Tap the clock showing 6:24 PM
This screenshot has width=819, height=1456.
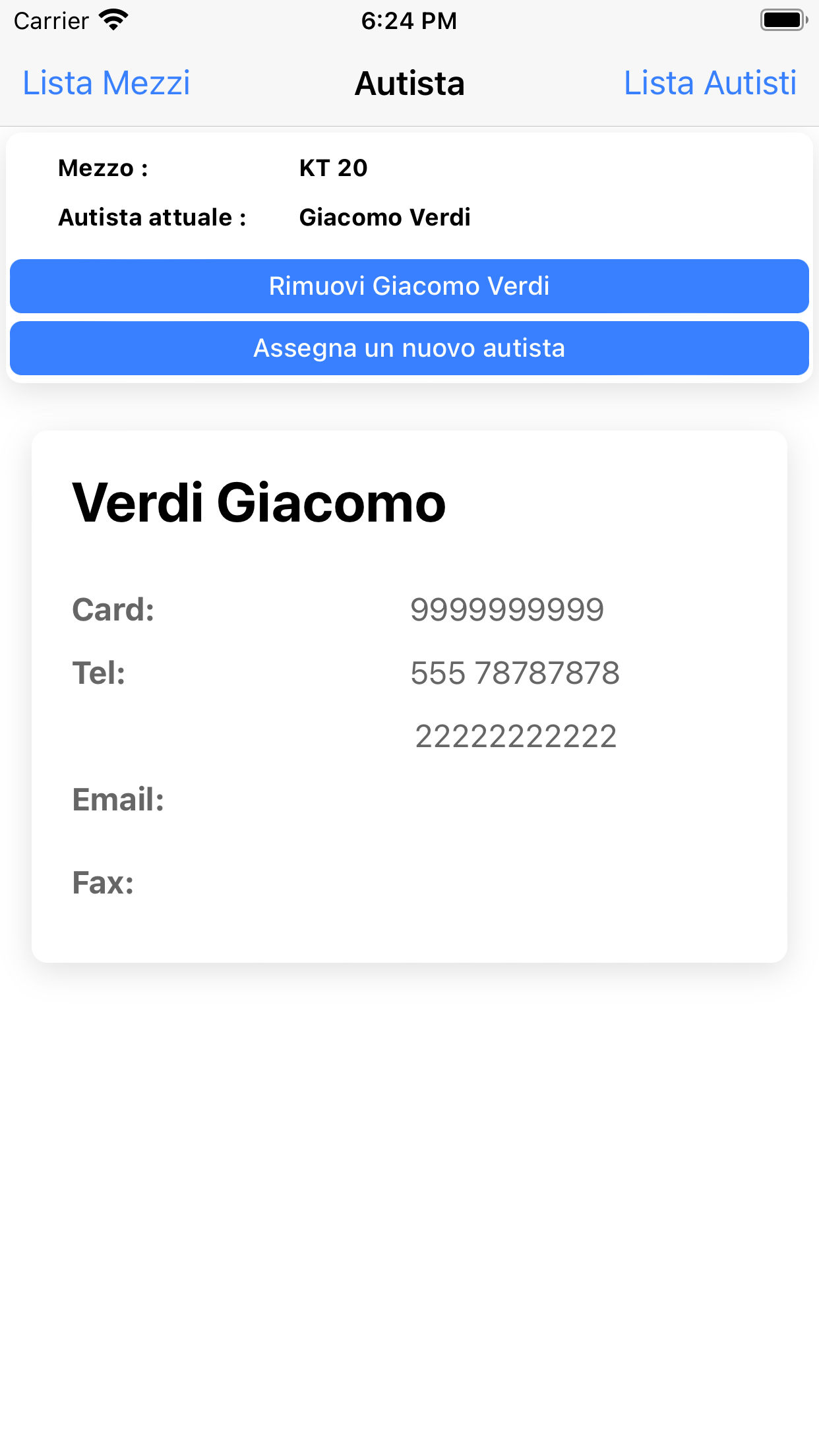409,20
